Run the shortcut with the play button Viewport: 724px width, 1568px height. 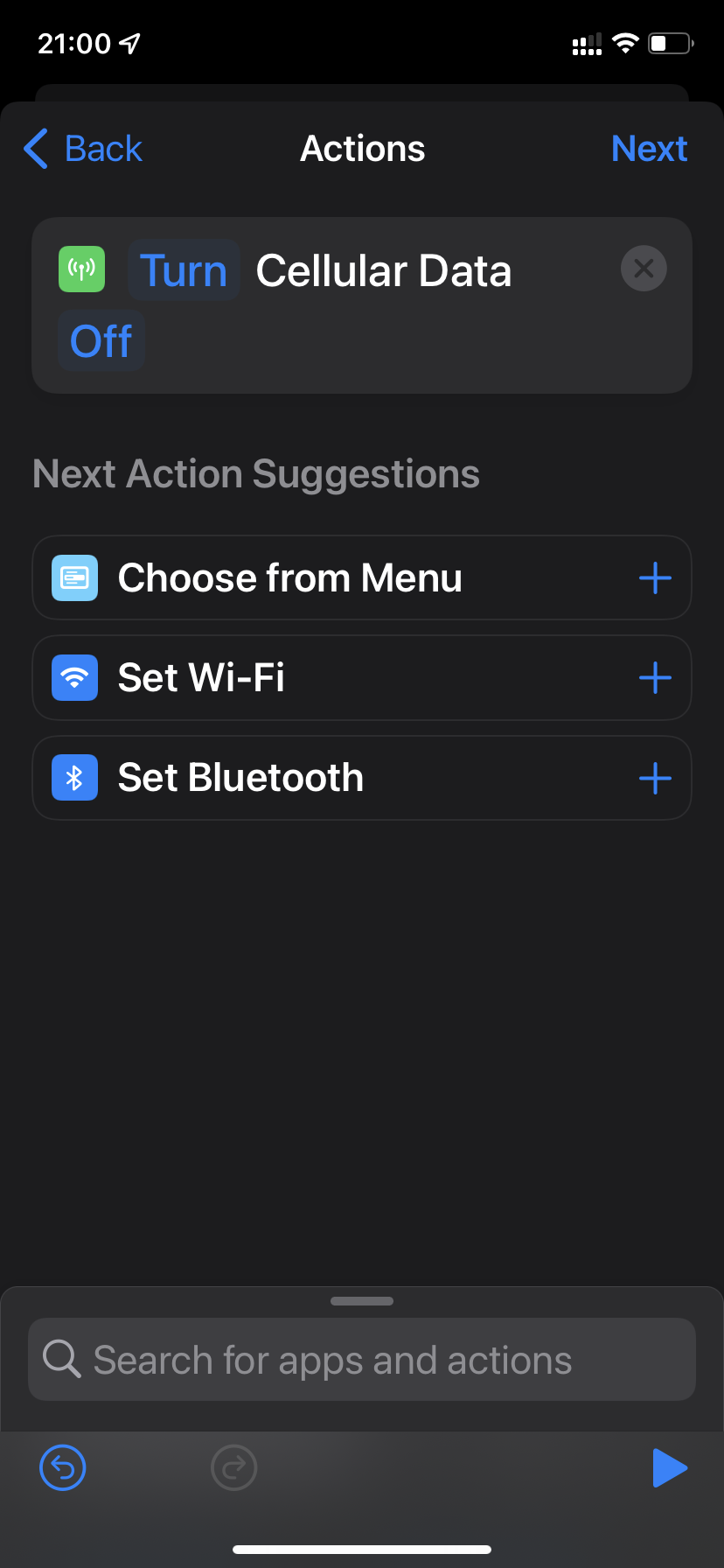[670, 1467]
